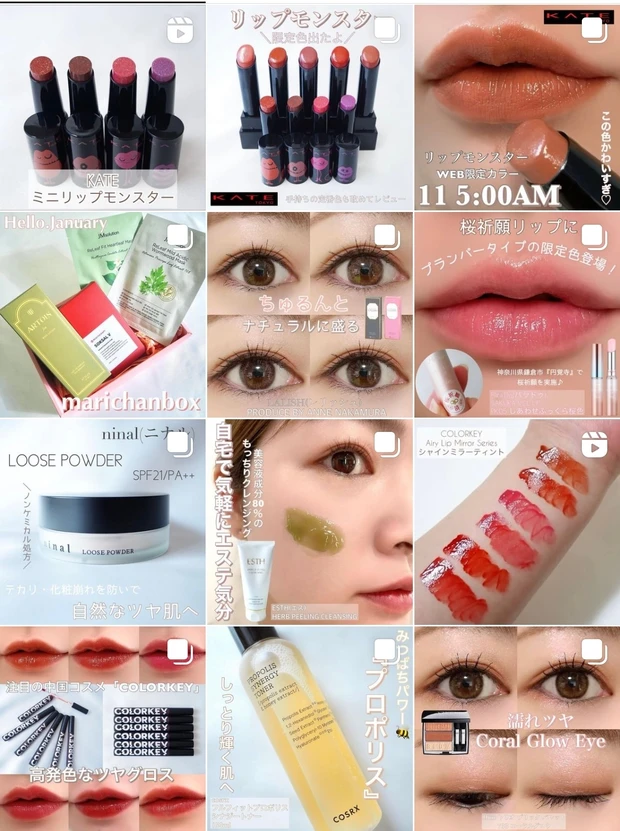
Task: Open the KATE ミニリップモンスター reel
Action: point(103,105)
